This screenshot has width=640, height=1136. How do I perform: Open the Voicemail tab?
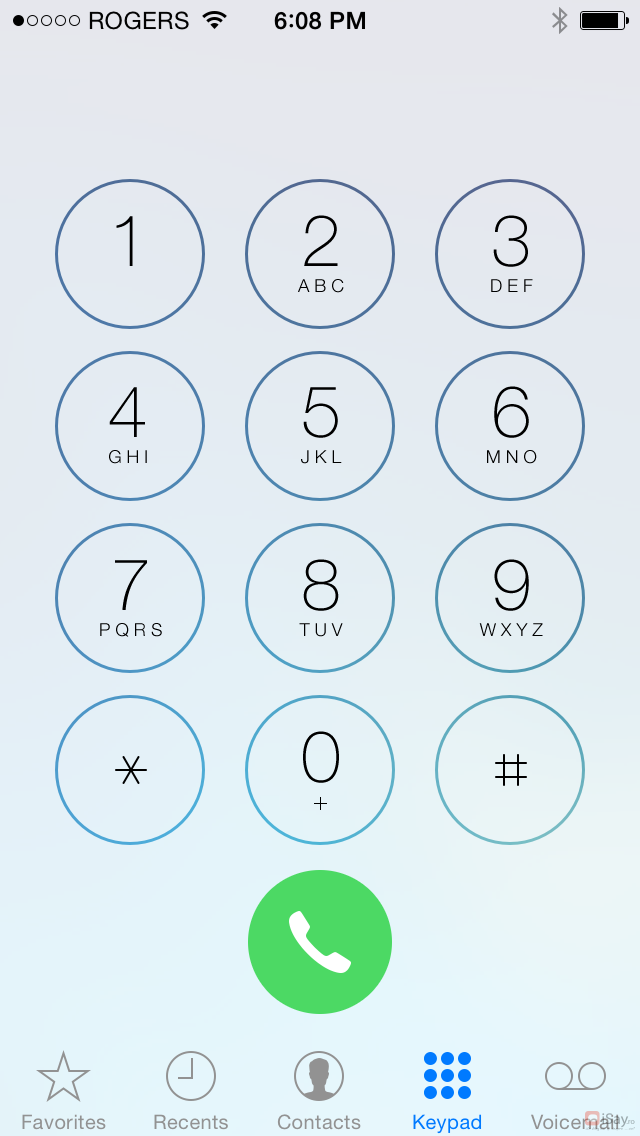[575, 1091]
